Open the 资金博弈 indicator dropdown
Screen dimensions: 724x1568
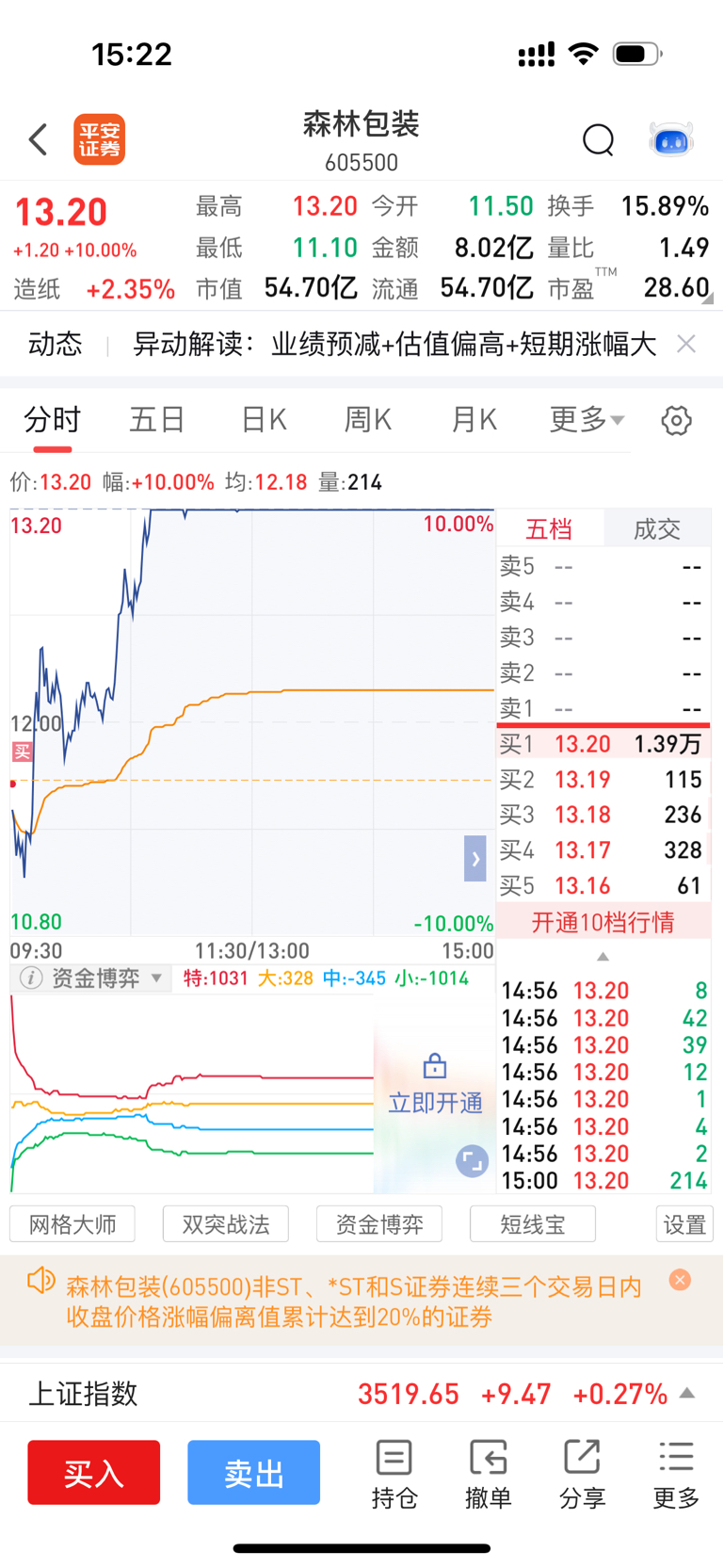(92, 978)
